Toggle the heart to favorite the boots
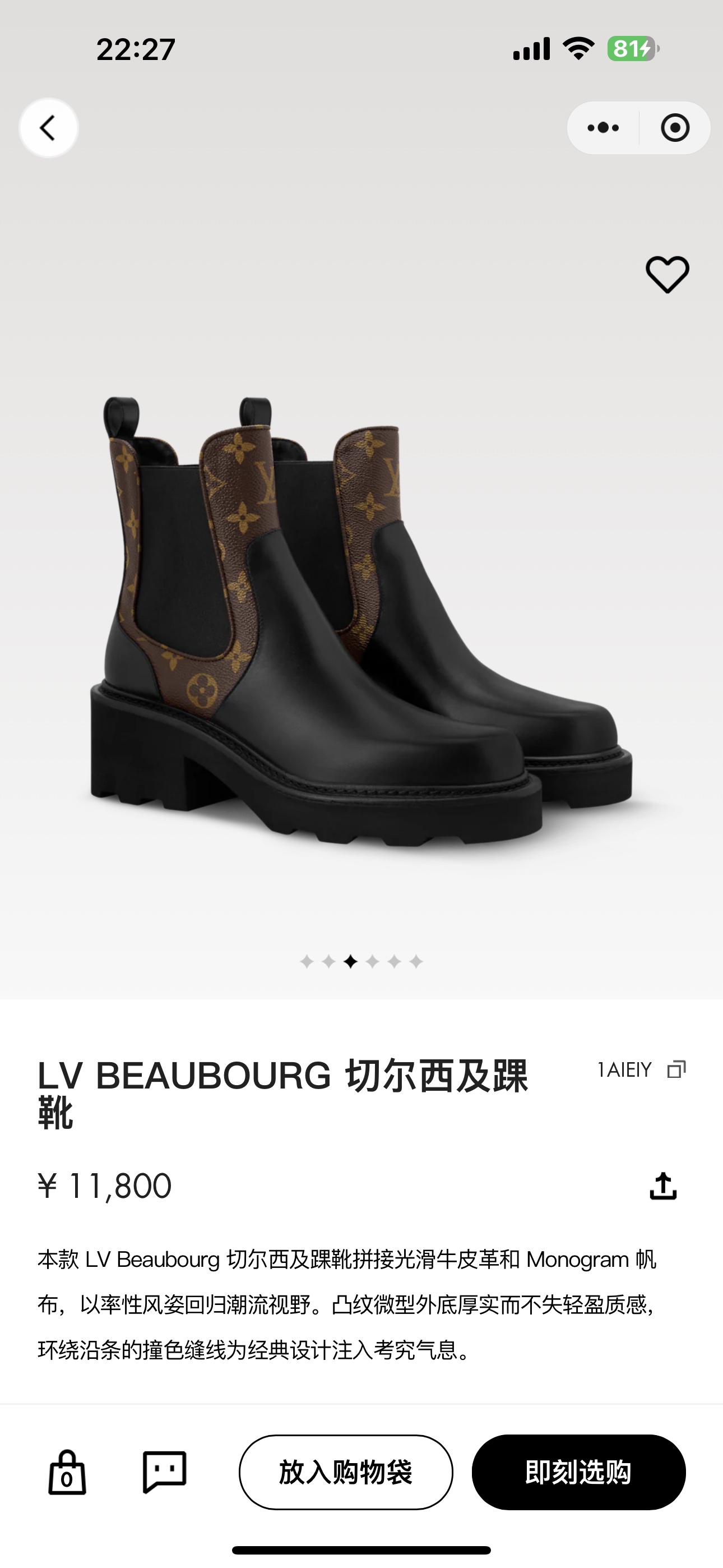Viewport: 723px width, 1568px height. click(x=668, y=275)
